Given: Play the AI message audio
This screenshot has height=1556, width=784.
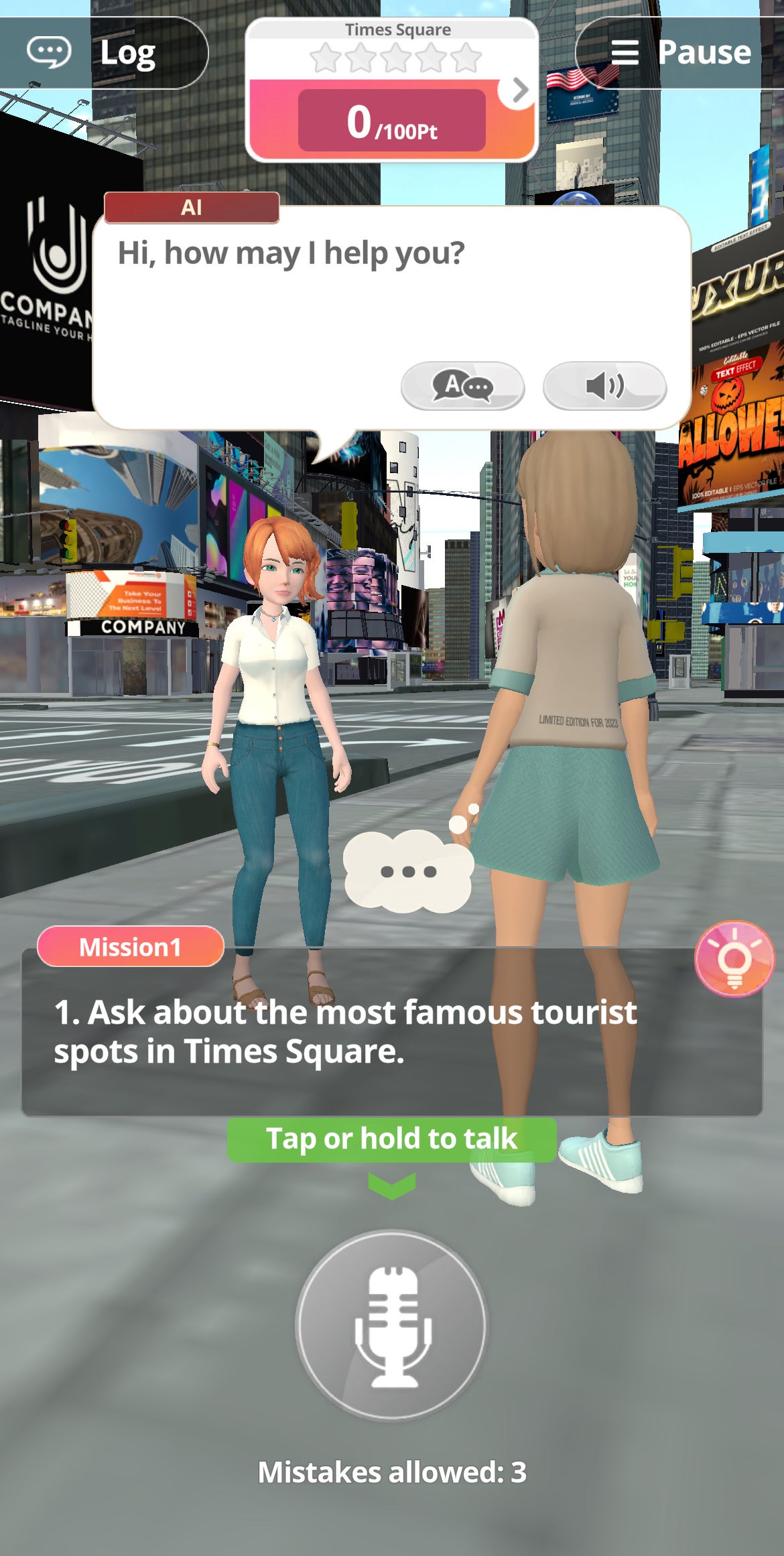Looking at the screenshot, I should tap(604, 386).
